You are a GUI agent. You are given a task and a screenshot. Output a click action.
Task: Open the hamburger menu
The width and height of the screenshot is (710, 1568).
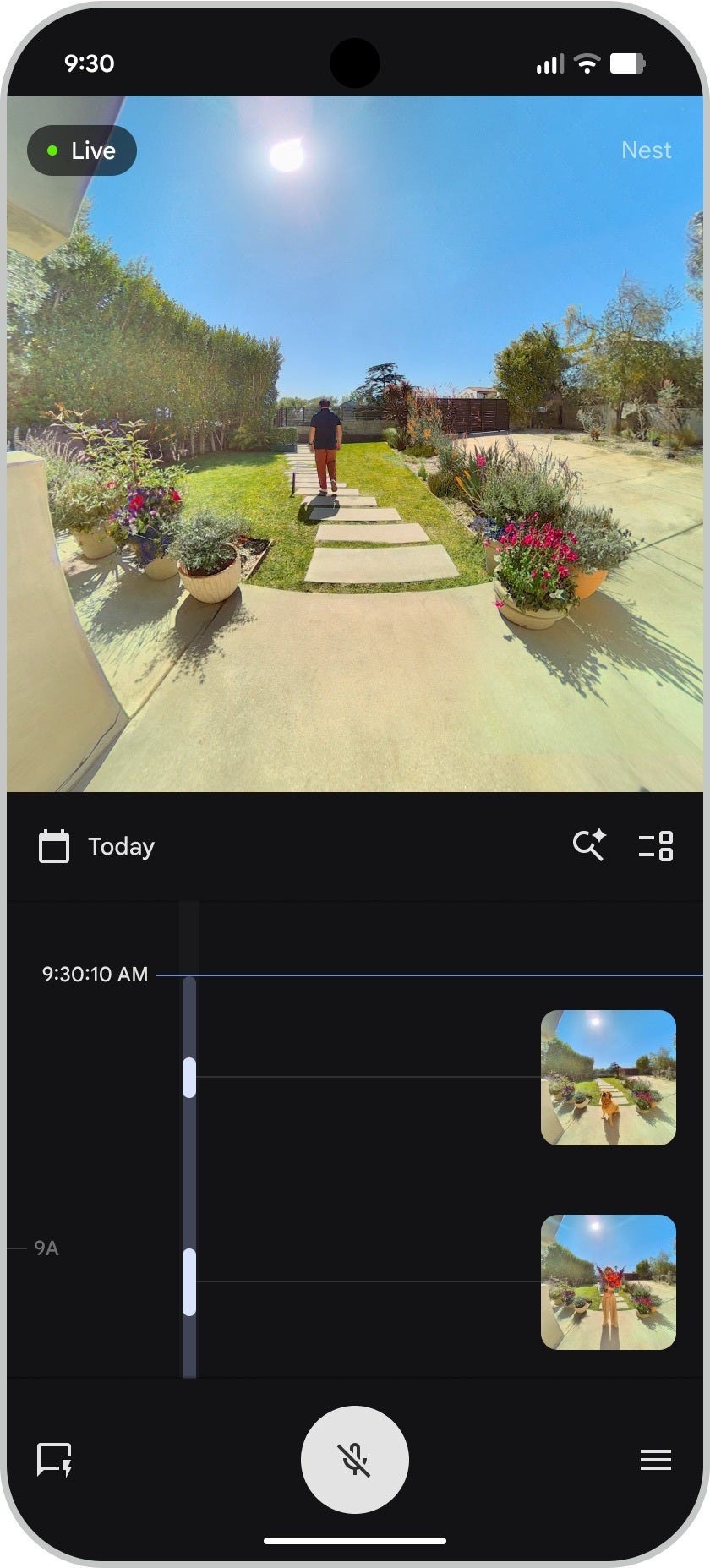point(655,1460)
